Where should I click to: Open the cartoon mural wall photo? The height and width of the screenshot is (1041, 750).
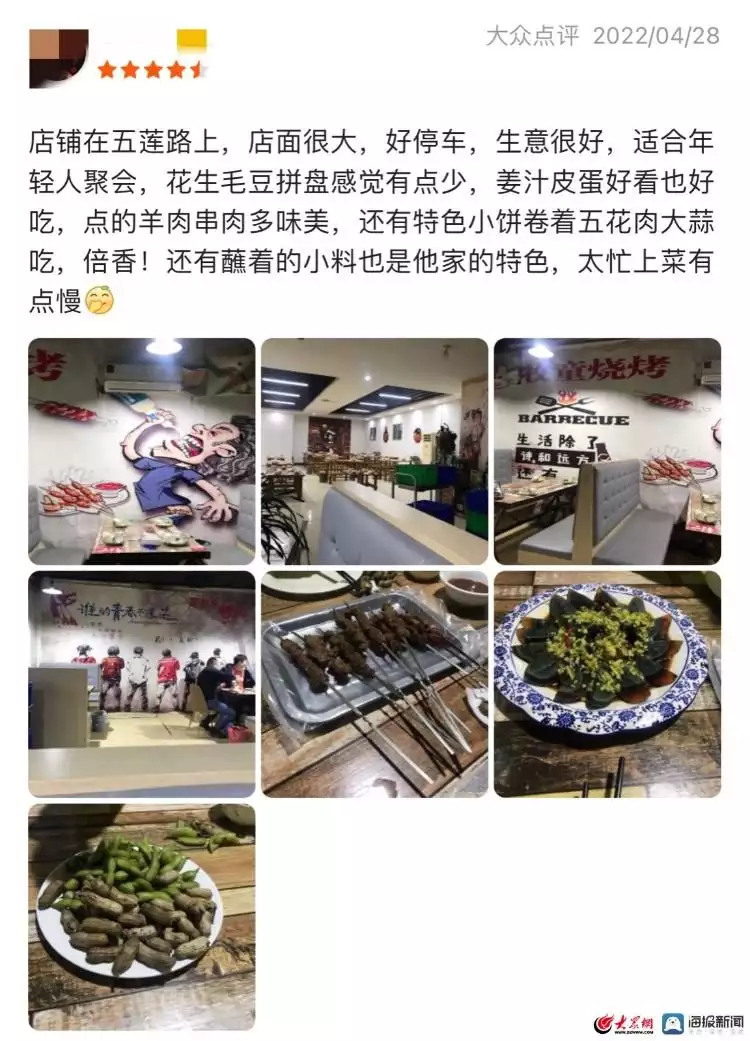pyautogui.click(x=141, y=451)
